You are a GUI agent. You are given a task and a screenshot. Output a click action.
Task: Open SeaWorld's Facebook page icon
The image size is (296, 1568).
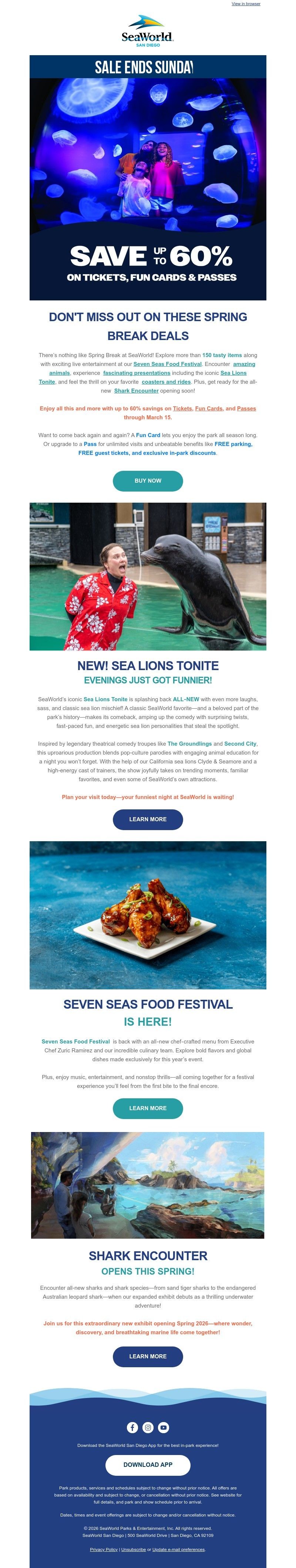coord(132,1427)
